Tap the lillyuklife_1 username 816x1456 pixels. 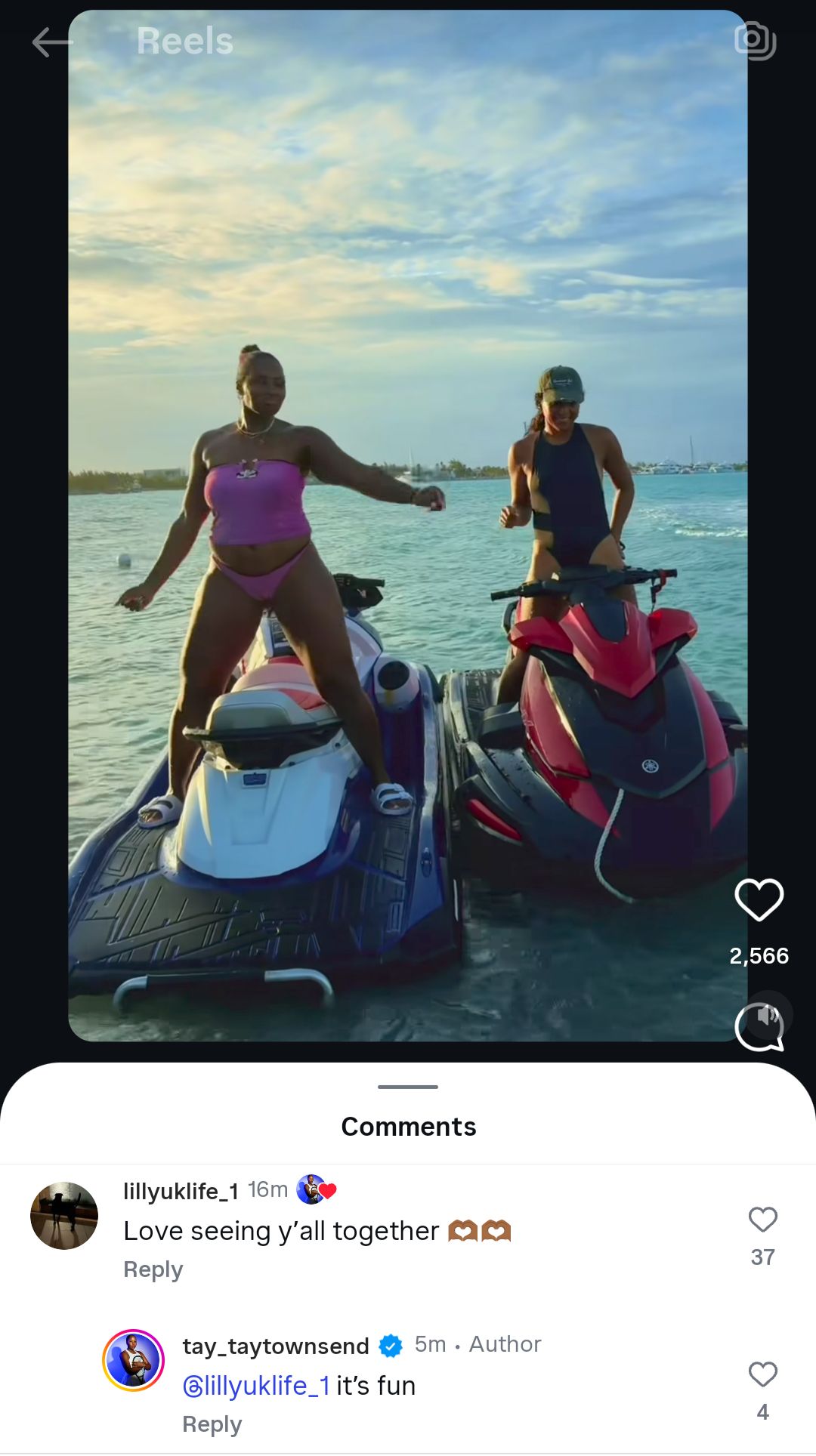pos(181,1191)
